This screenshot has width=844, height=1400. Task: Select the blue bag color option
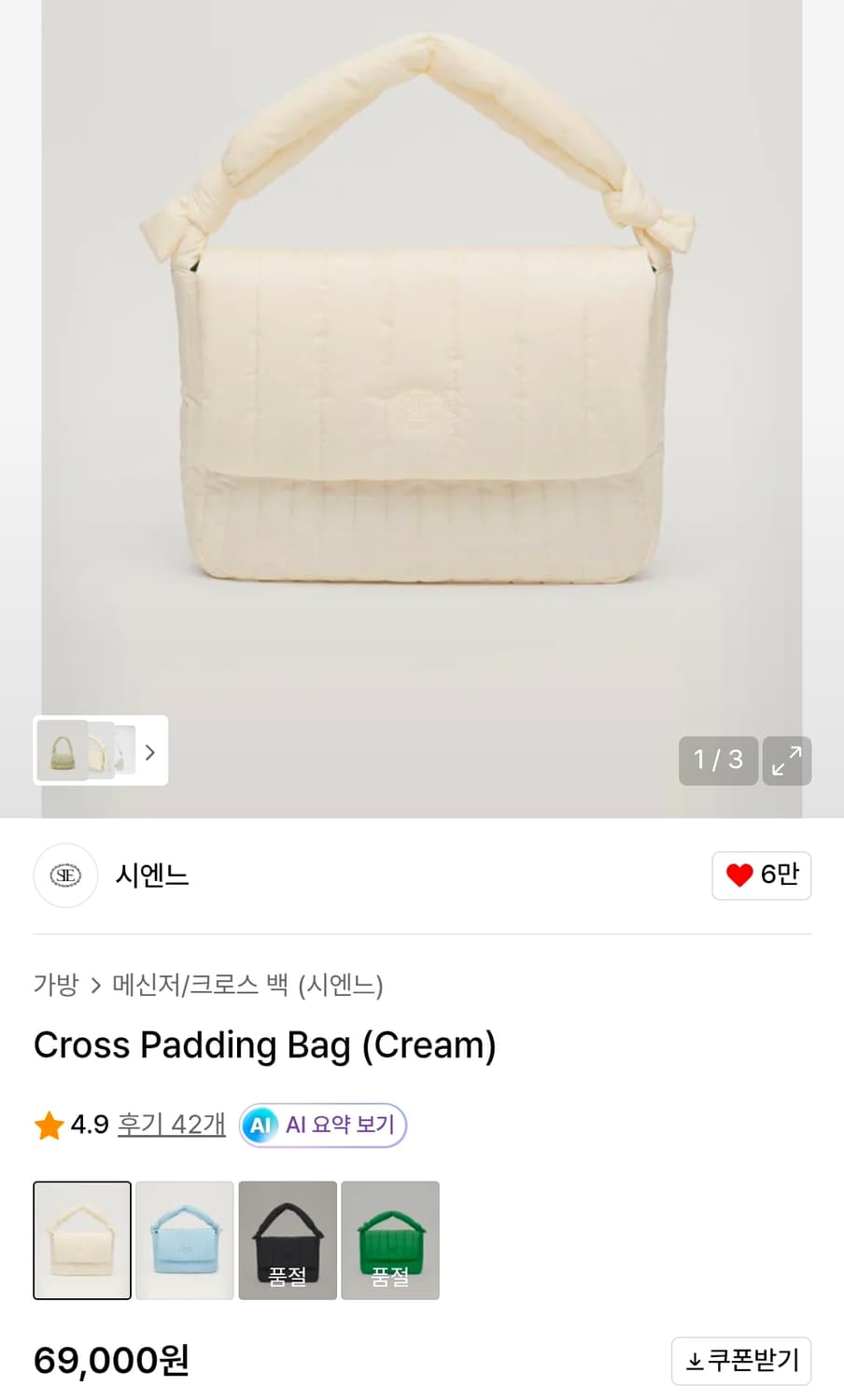click(184, 1240)
